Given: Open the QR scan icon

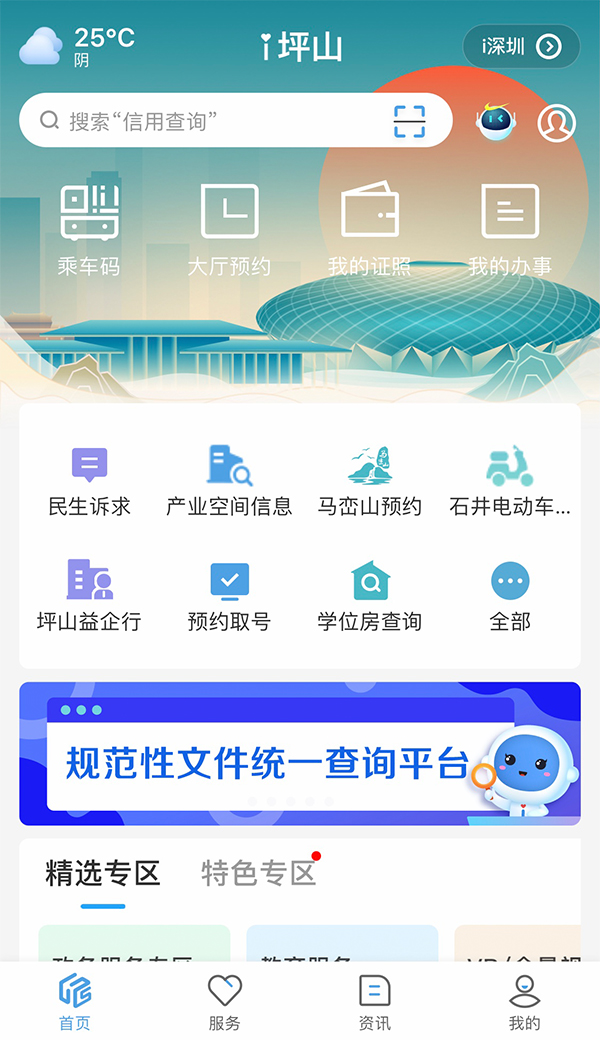Looking at the screenshot, I should (409, 121).
